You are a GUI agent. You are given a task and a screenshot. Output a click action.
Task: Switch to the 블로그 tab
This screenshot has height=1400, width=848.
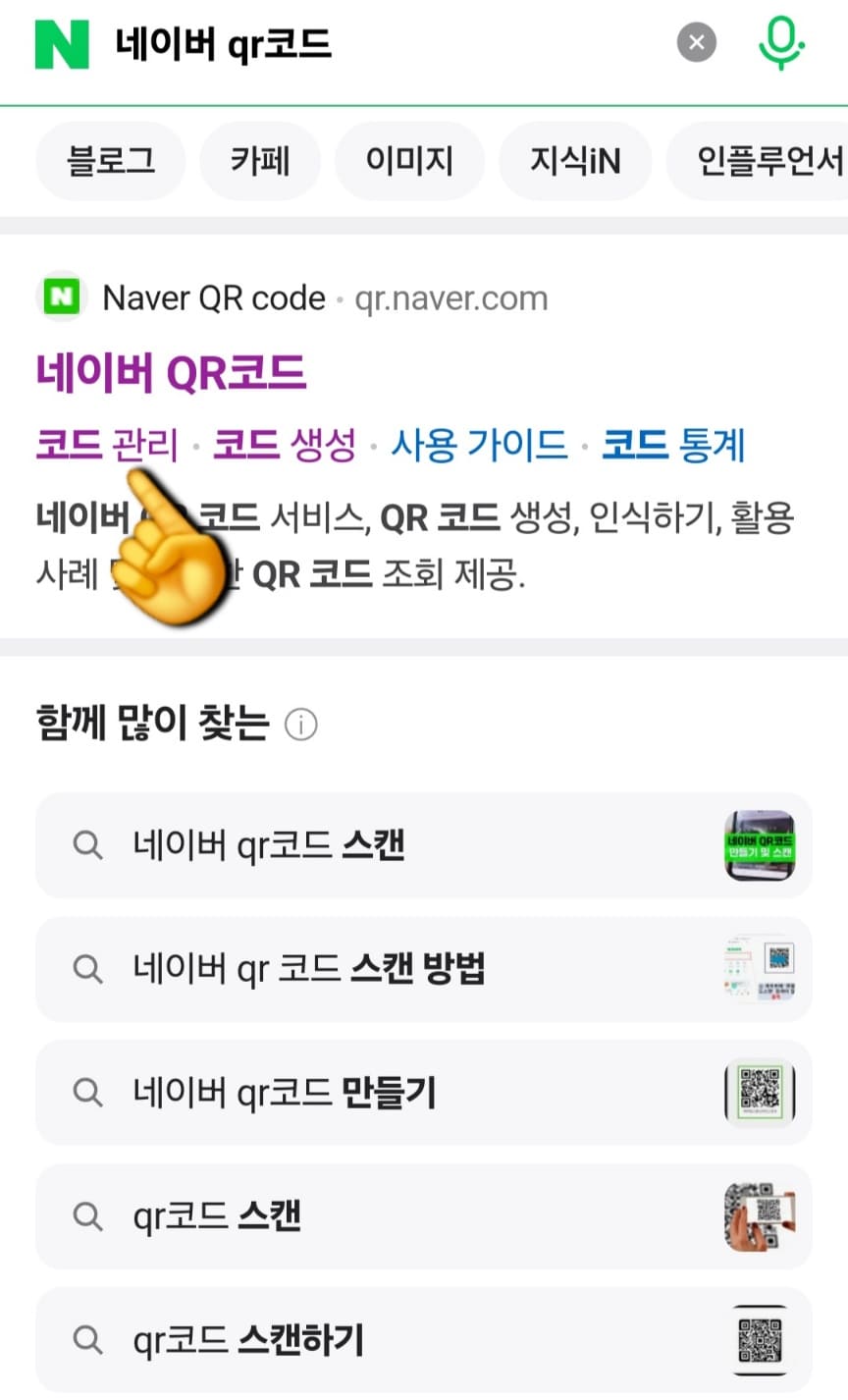pos(110,162)
